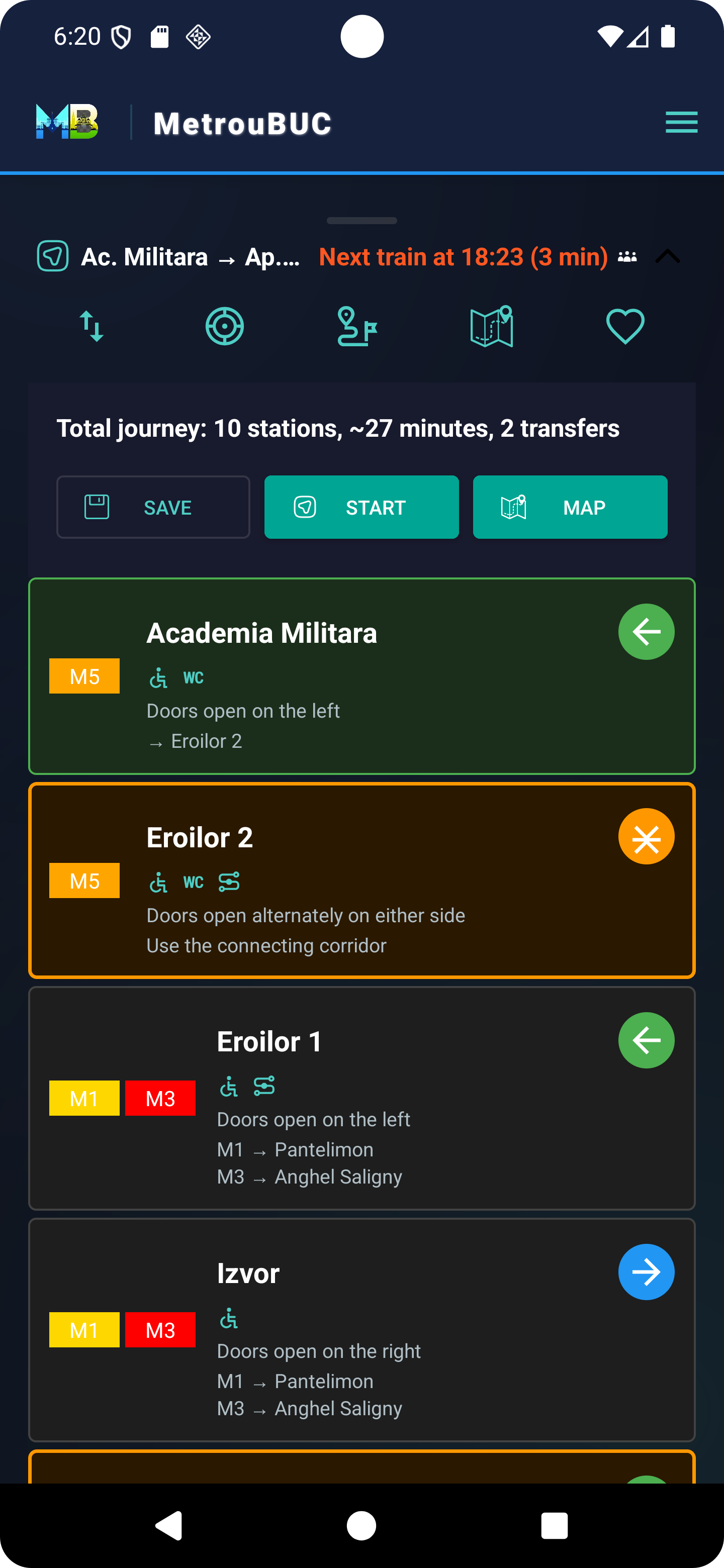Screen dimensions: 724x1568
Task: Open the Academia Militara station card
Action: point(361,675)
